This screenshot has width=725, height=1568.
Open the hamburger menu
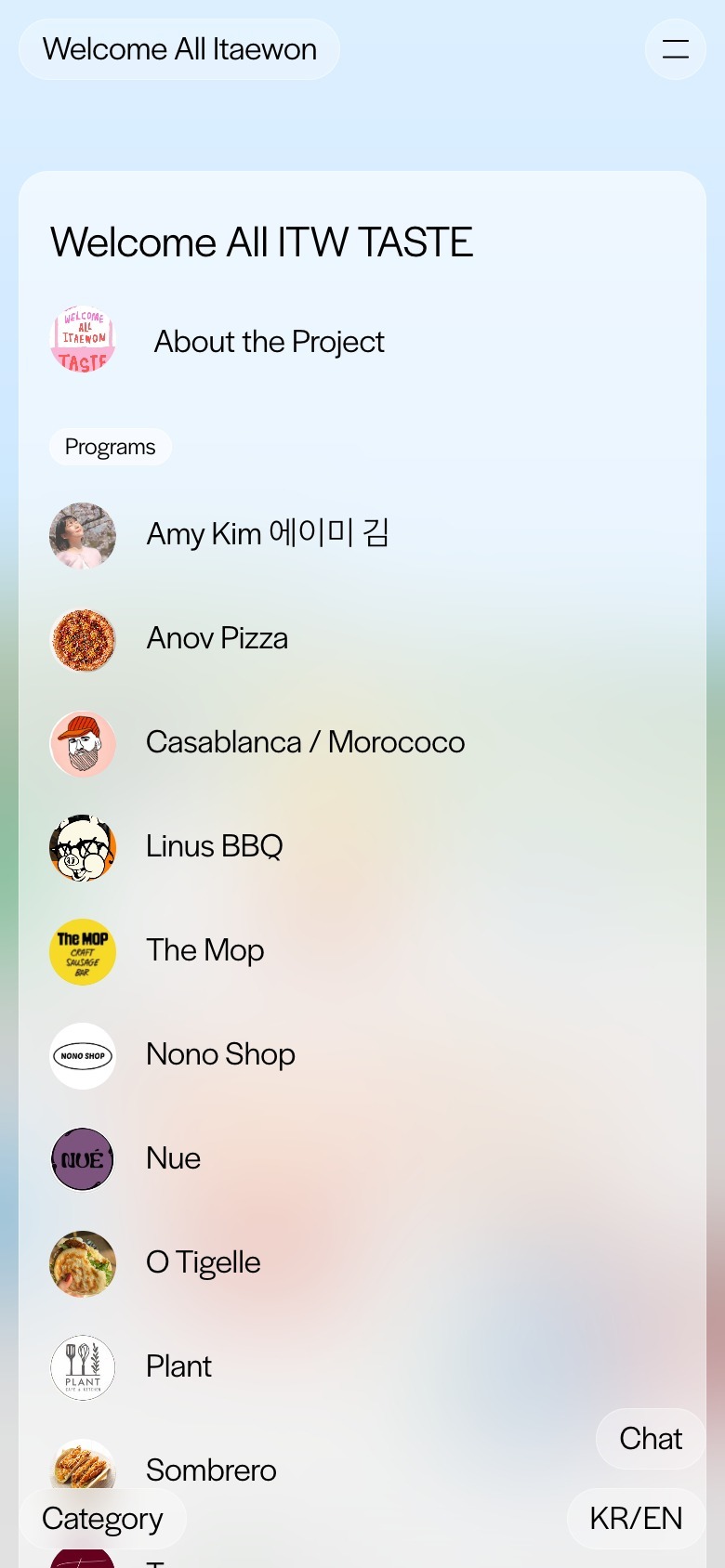pos(675,49)
